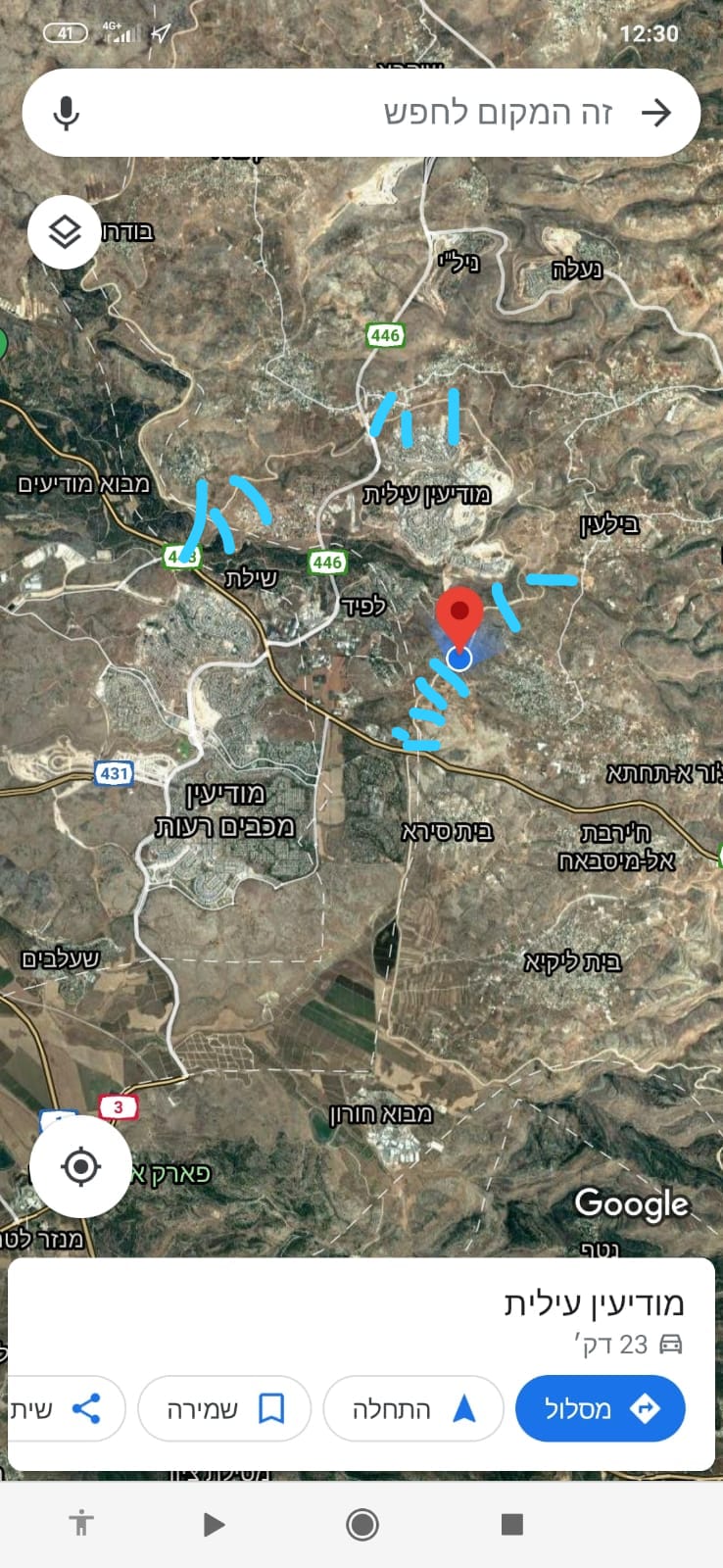This screenshot has width=723, height=1568.
Task: Center map on my current location
Action: (x=80, y=1166)
